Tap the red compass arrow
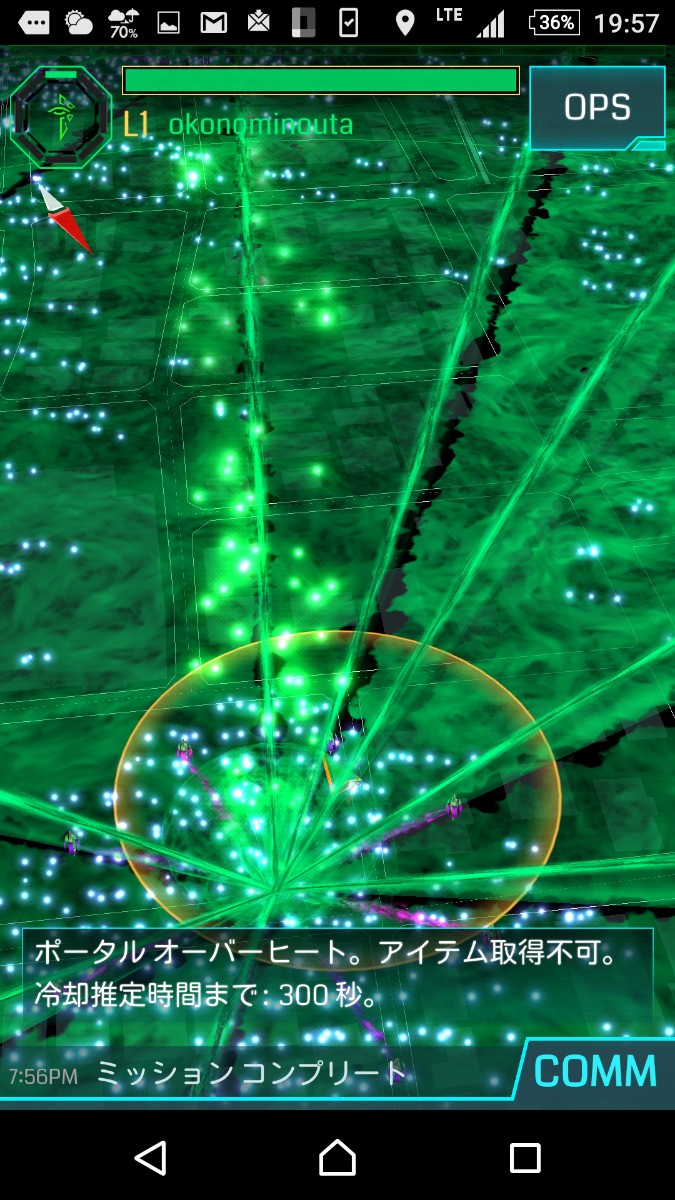 click(68, 220)
